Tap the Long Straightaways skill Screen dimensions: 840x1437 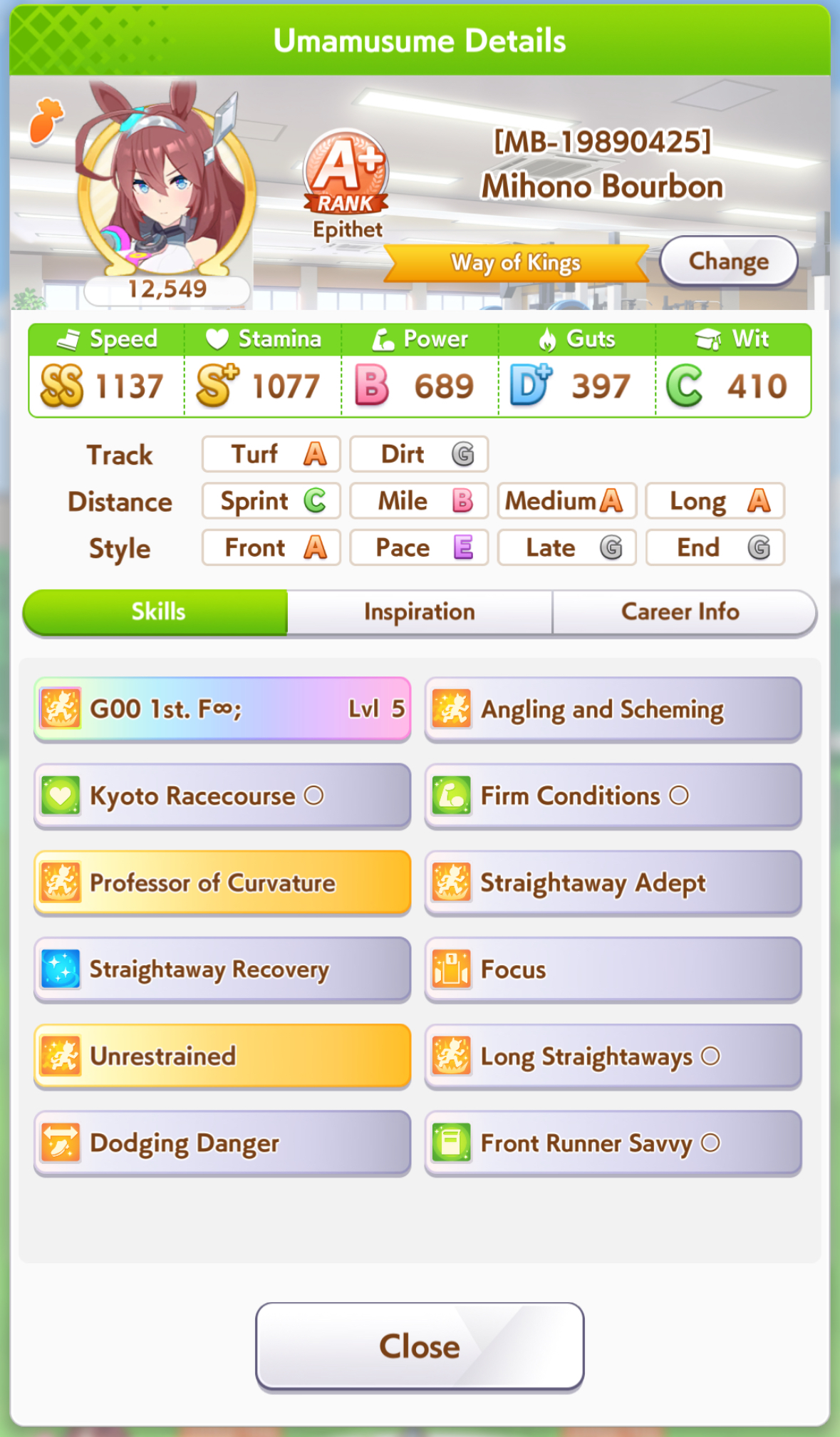[x=613, y=1056]
